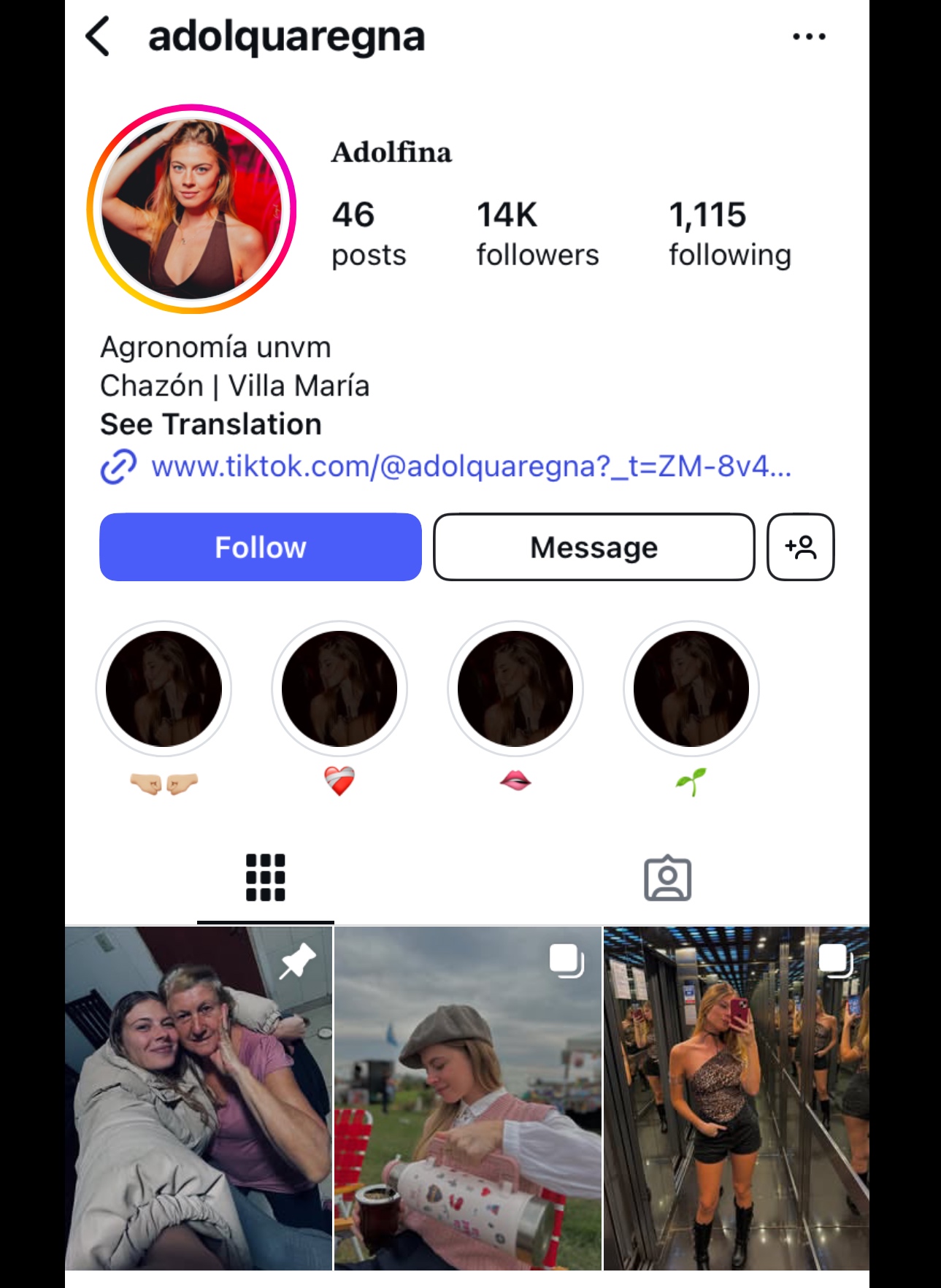
Task: Open the TikTok link in the bio
Action: [x=470, y=466]
